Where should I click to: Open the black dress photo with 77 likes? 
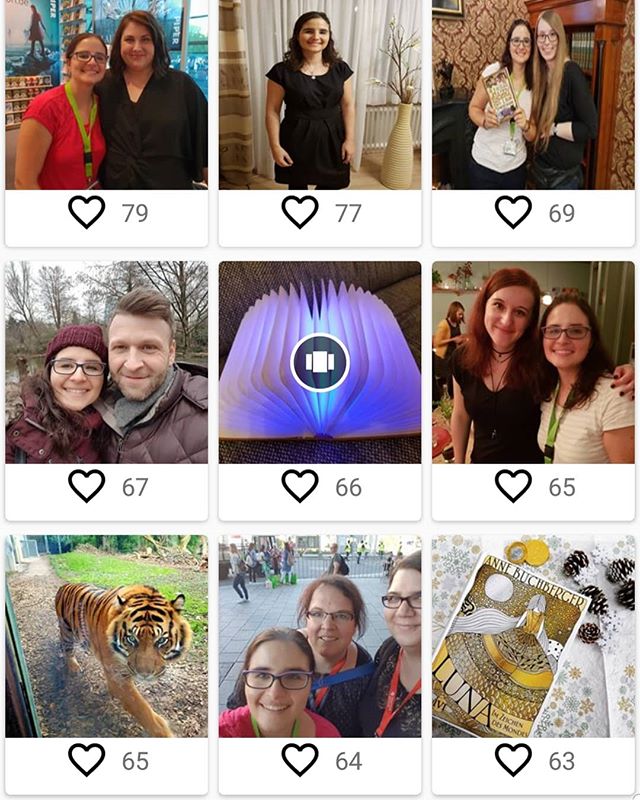pos(320,95)
